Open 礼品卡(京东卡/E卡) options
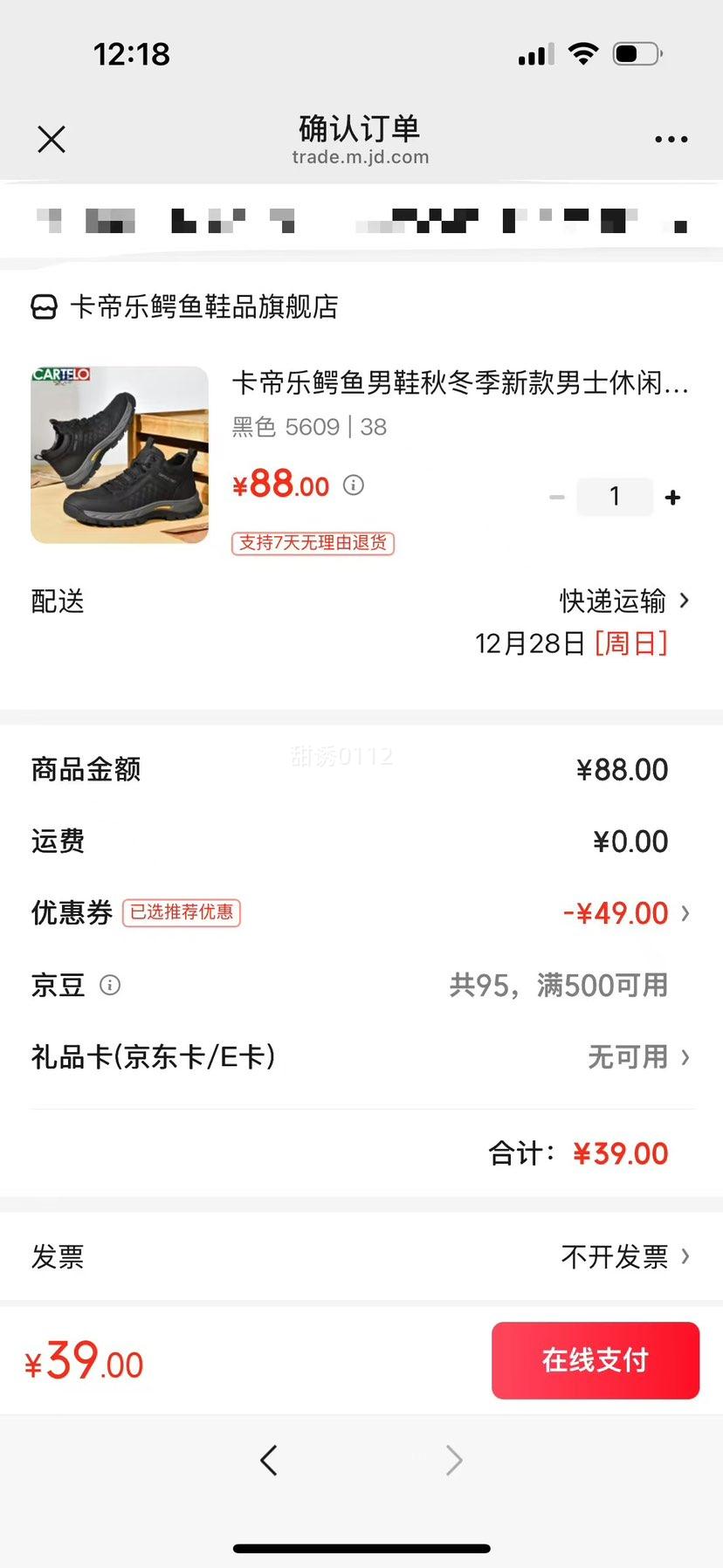 click(637, 1057)
